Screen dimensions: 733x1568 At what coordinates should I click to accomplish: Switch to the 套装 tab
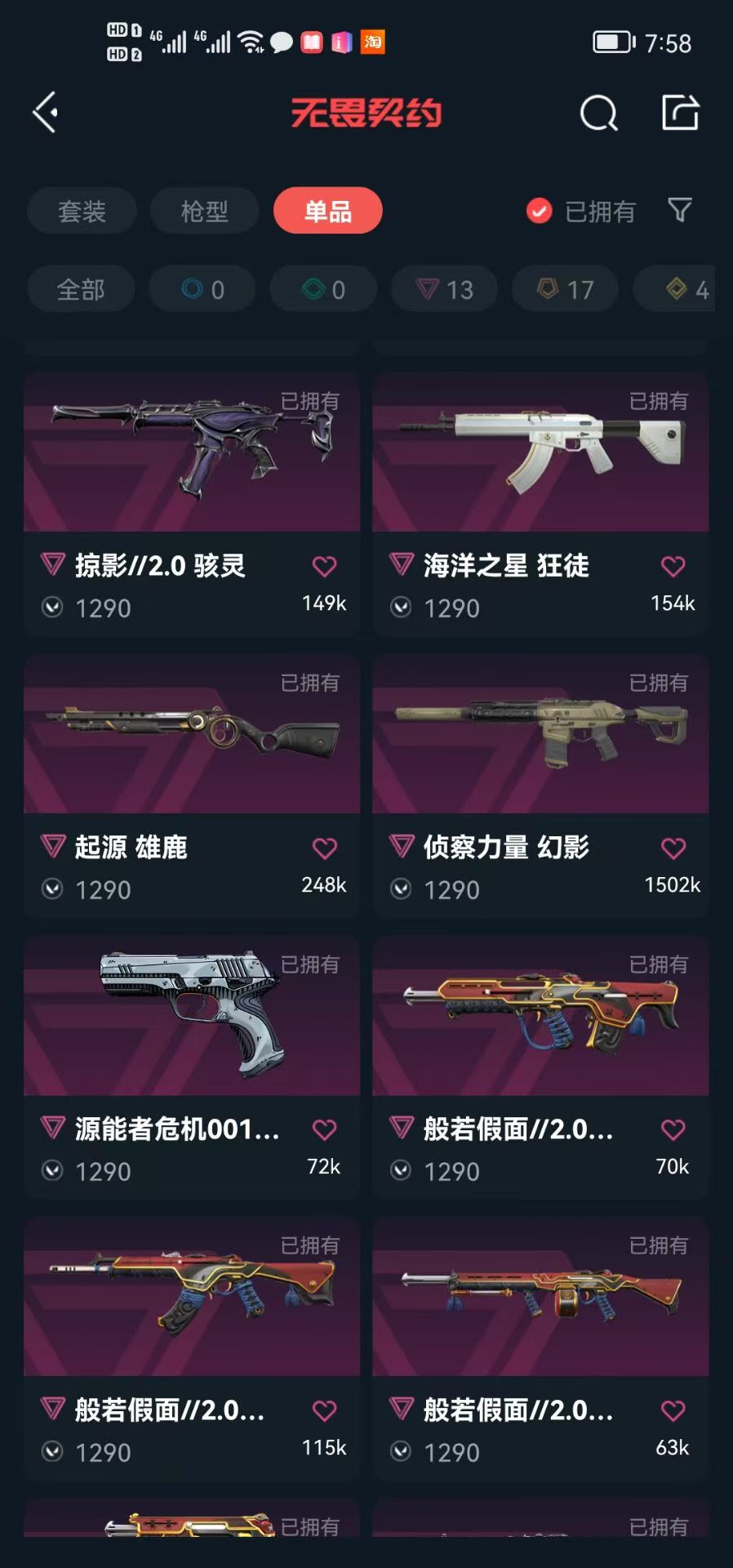point(82,212)
